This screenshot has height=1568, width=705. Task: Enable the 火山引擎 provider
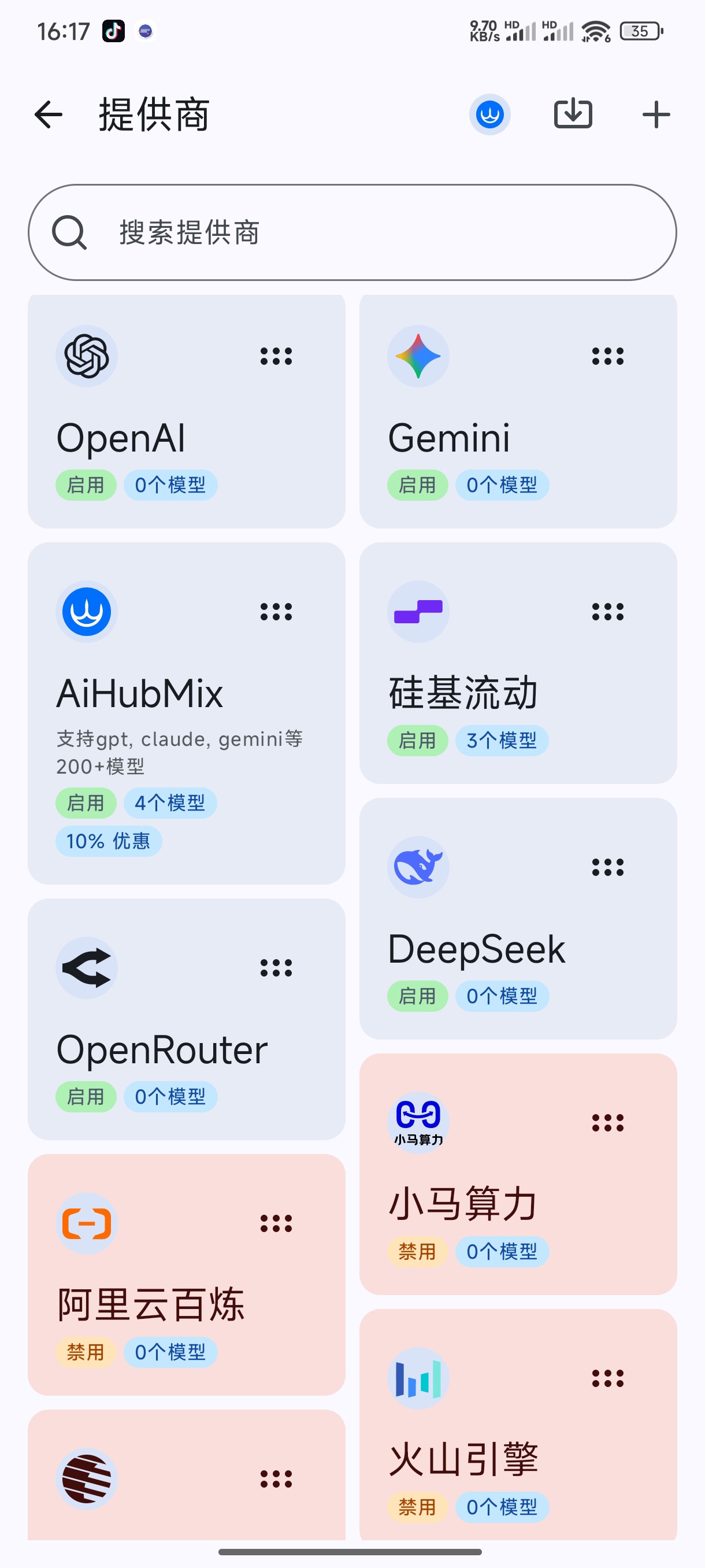[418, 1507]
